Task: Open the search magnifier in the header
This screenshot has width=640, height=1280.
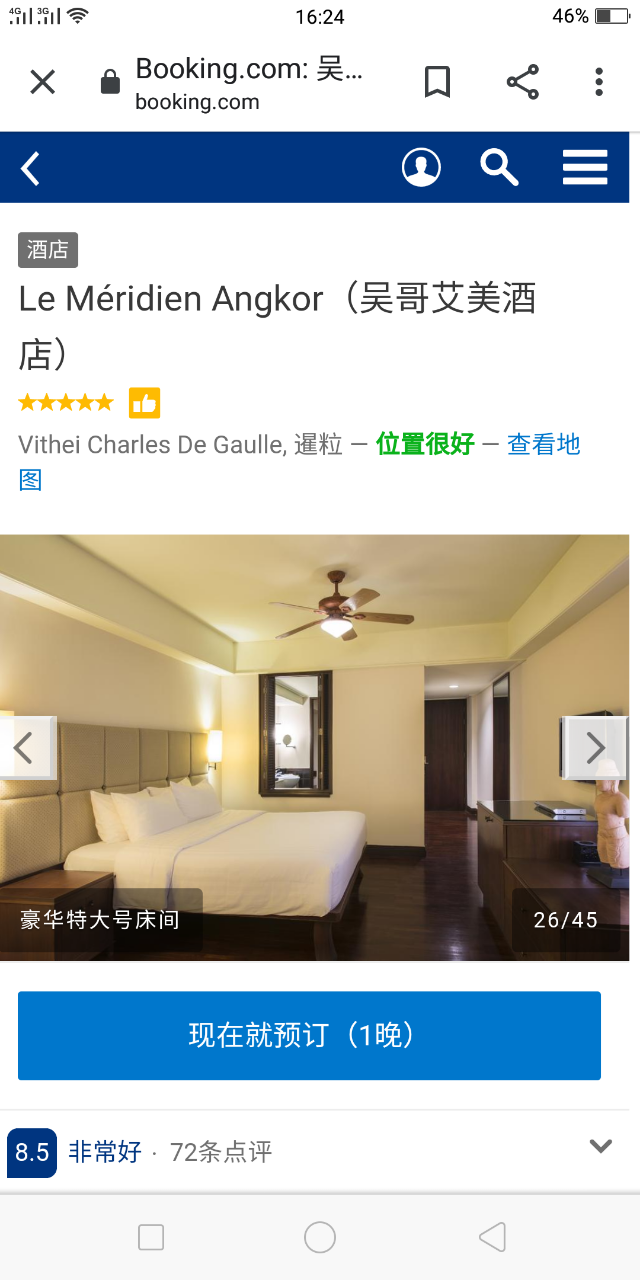Action: [499, 167]
